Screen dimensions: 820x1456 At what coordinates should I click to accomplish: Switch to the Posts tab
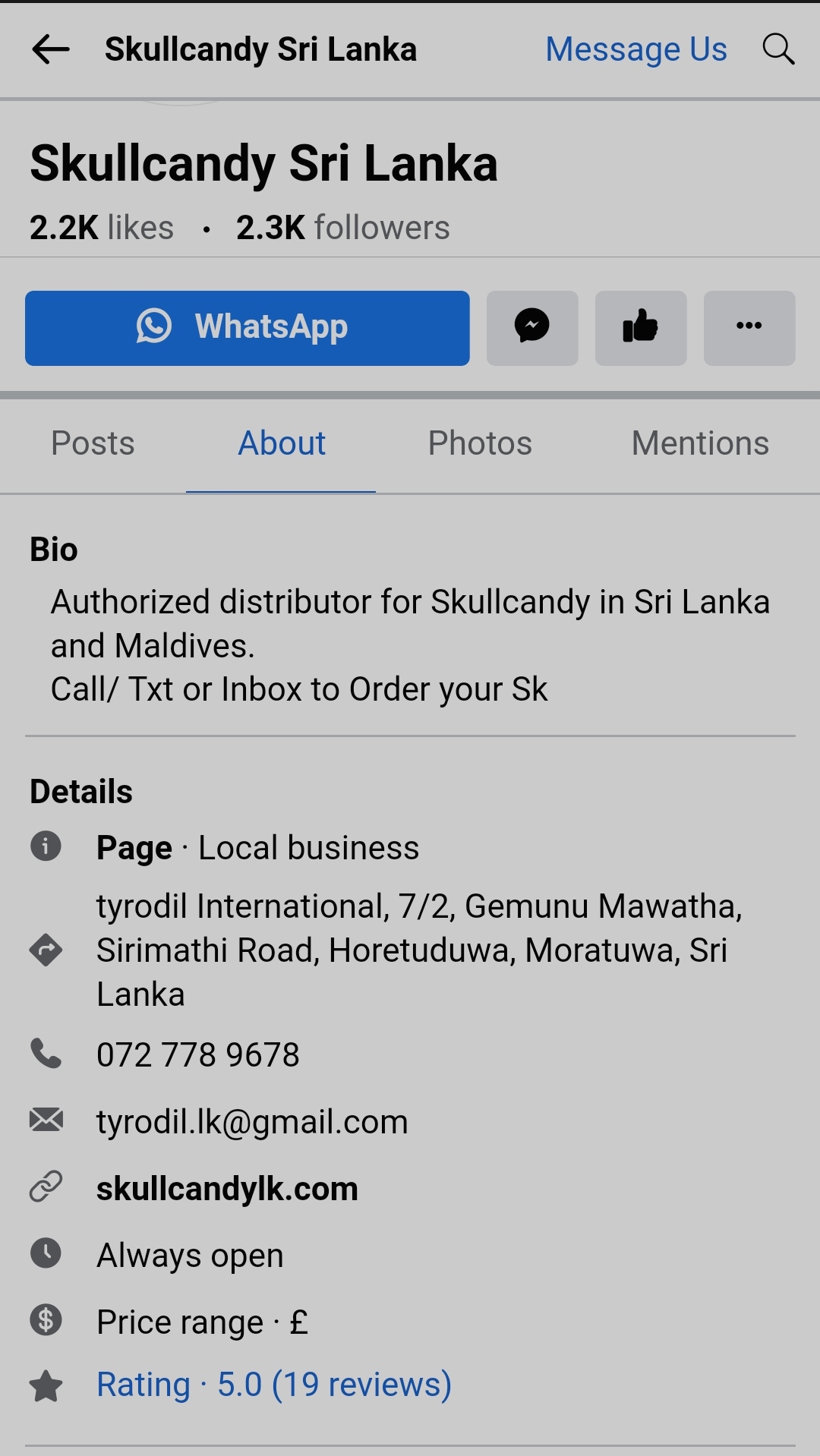coord(93,443)
